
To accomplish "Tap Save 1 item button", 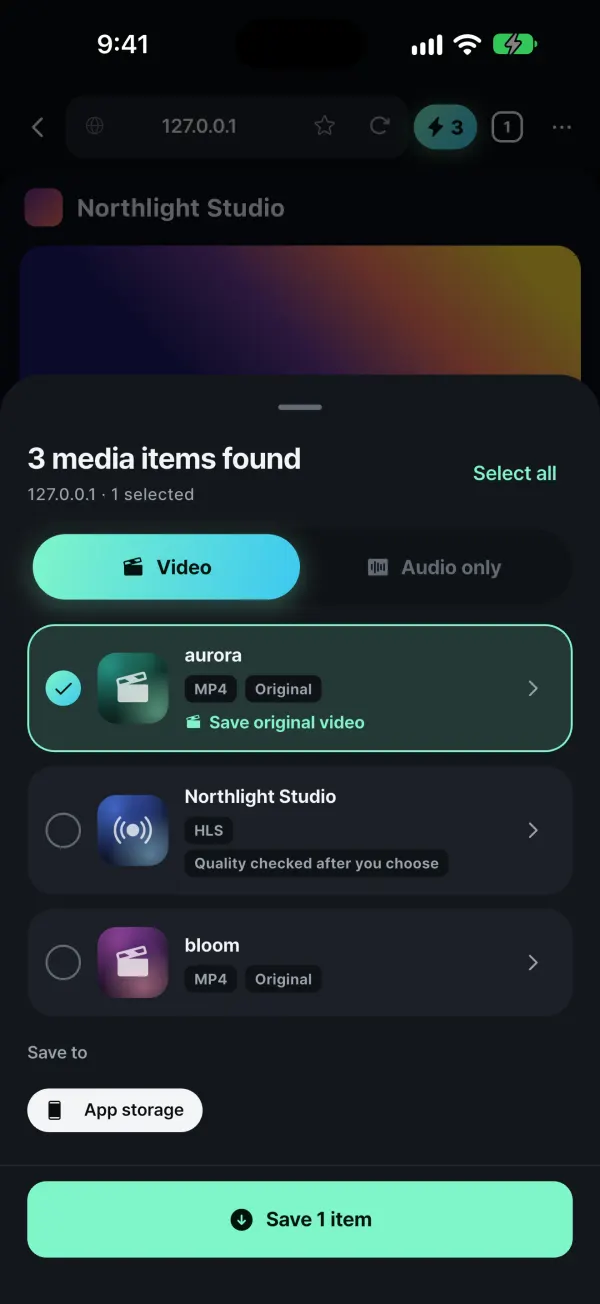I will pos(300,1219).
